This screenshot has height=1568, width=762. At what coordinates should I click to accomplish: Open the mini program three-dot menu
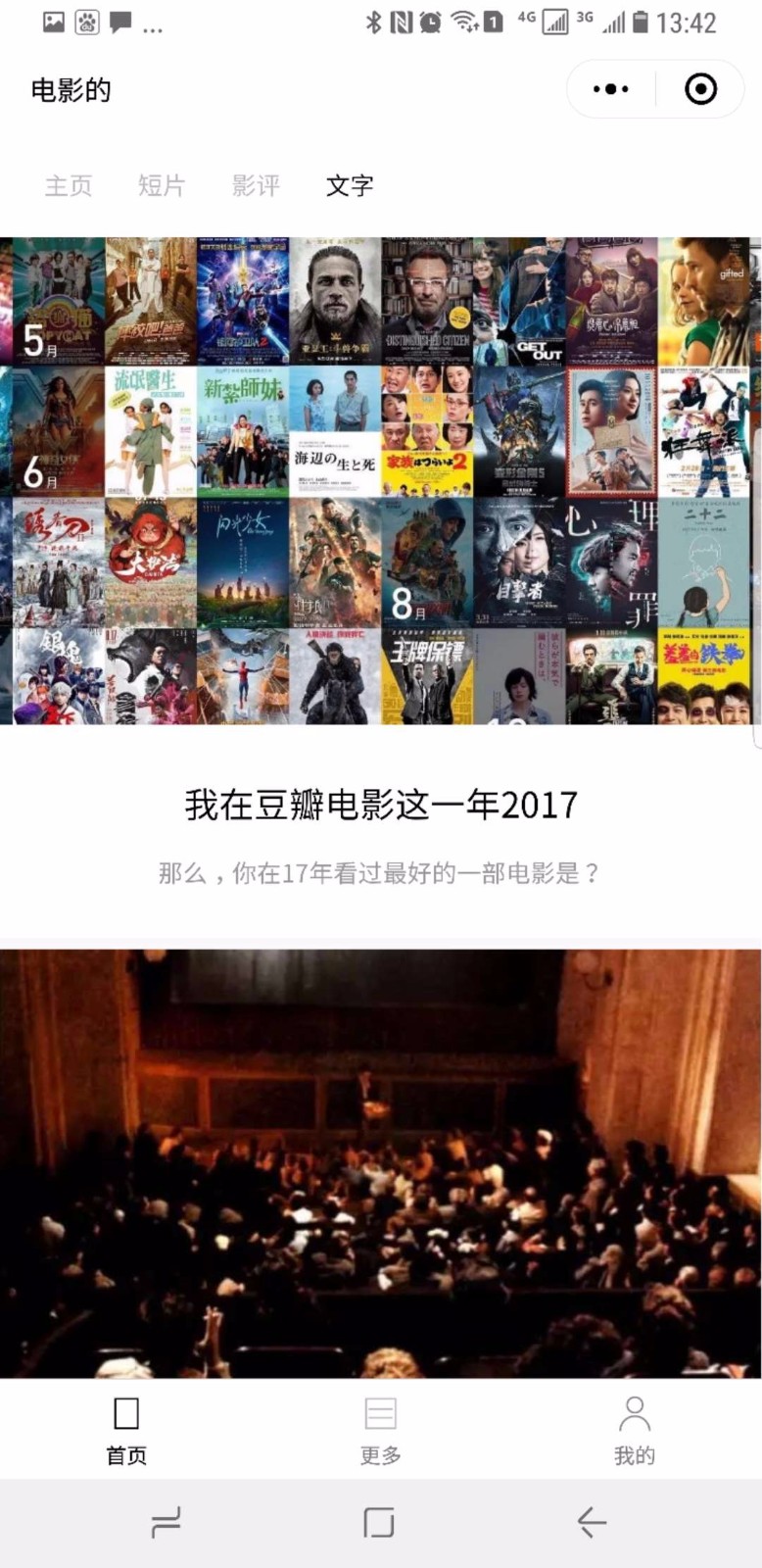(x=611, y=89)
